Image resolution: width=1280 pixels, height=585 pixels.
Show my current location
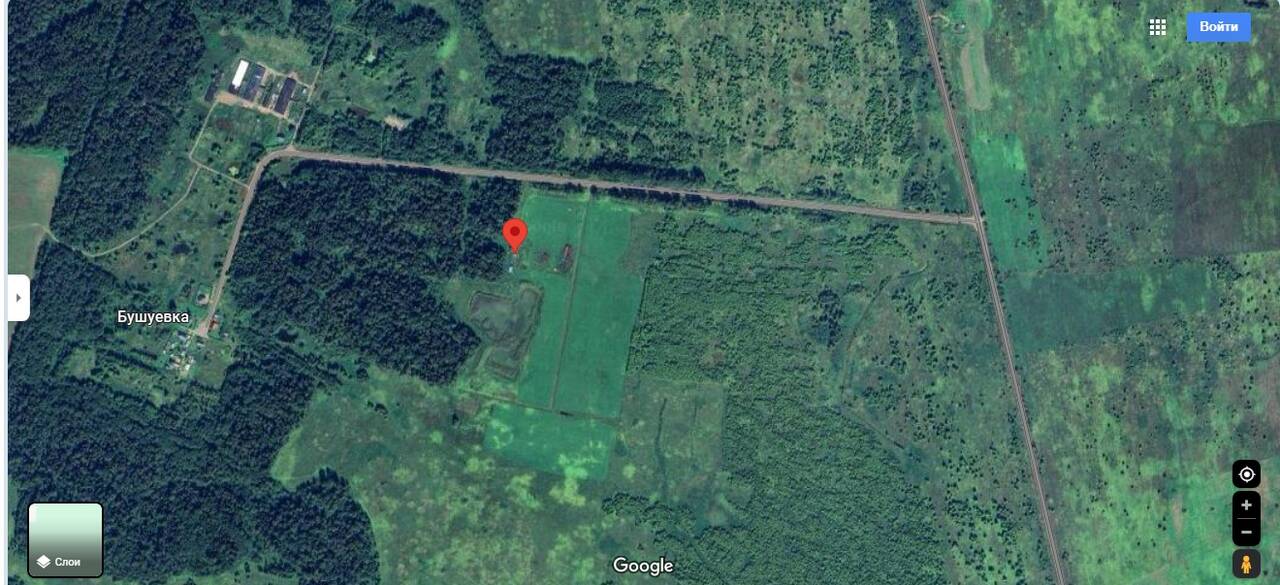pos(1246,475)
